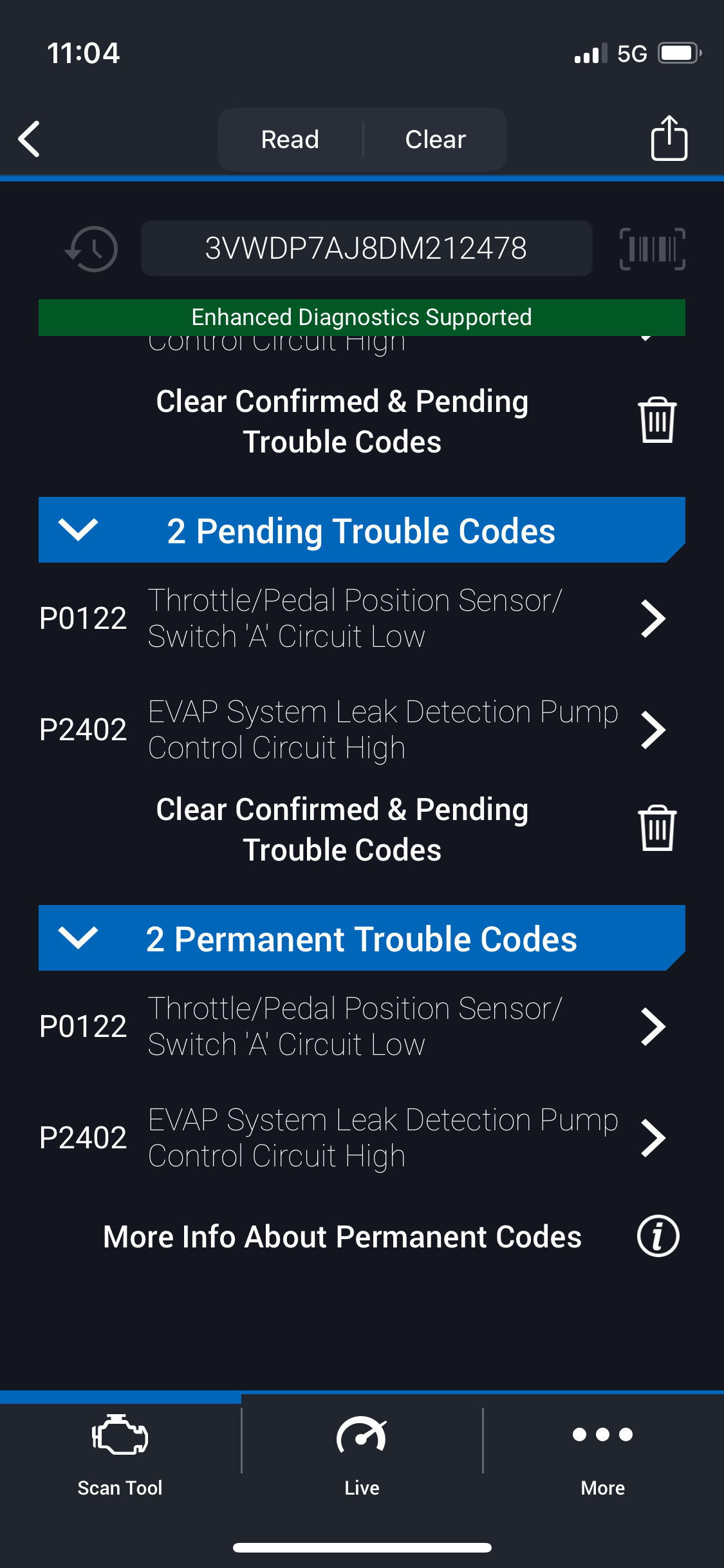Tap the VIN number field

click(x=366, y=248)
